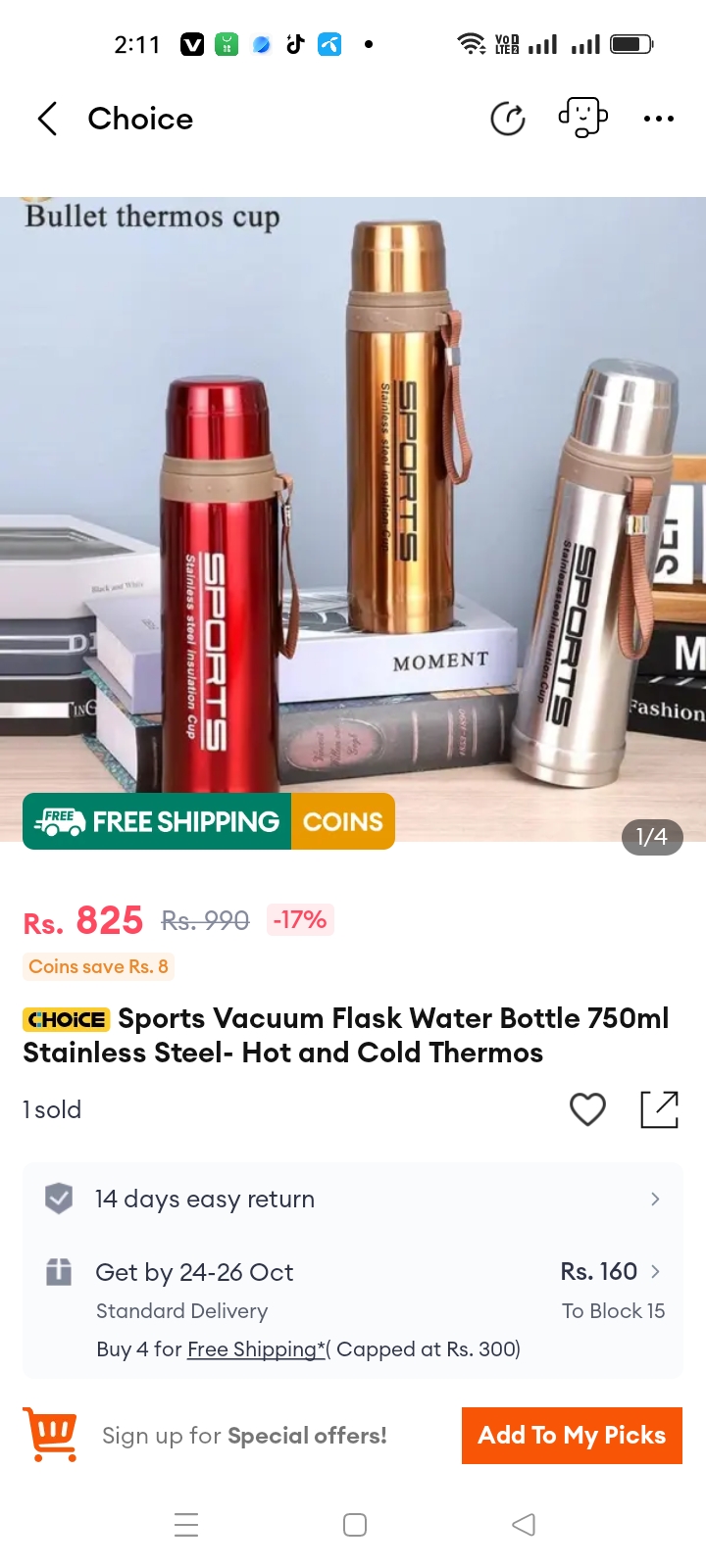Tap the refresh share icon in the app bar

click(508, 119)
